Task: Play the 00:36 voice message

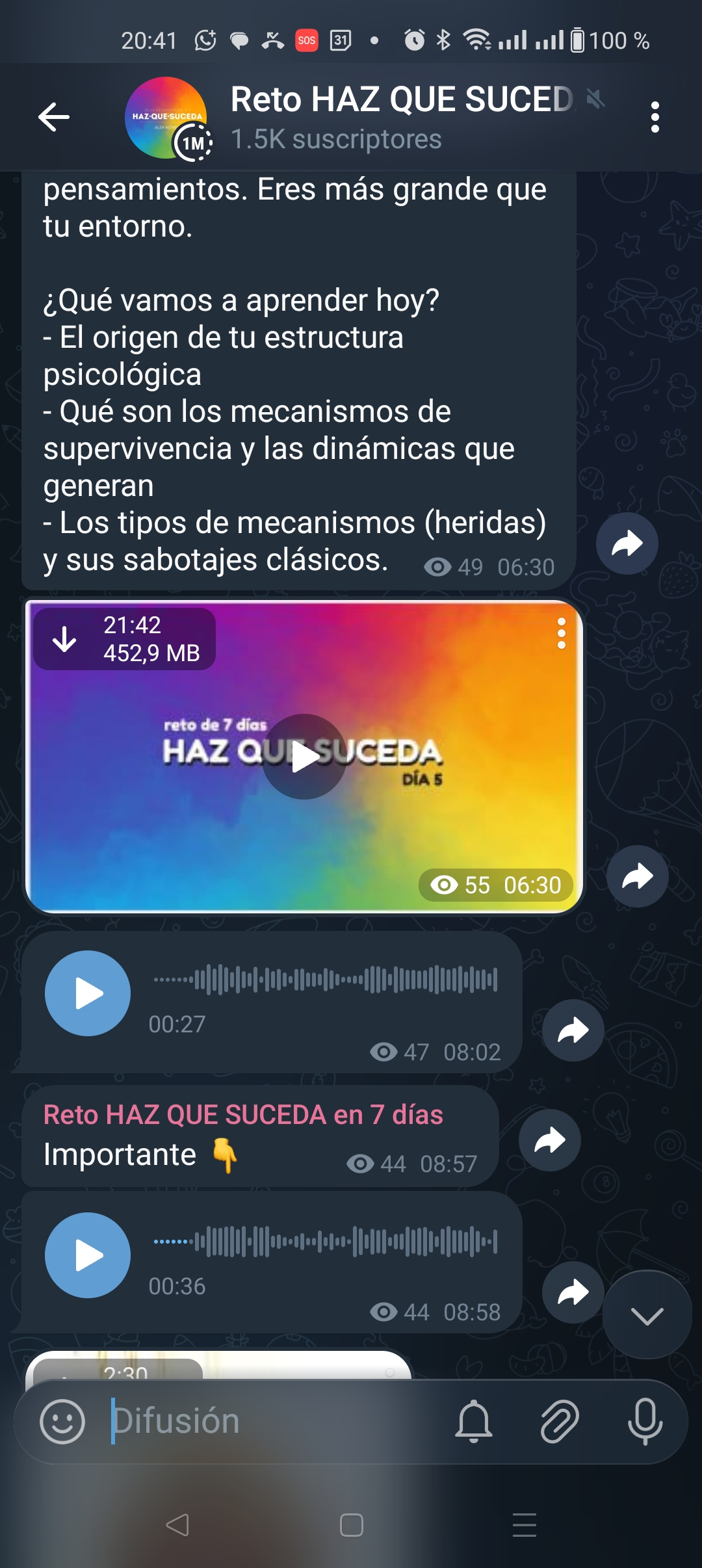Action: [x=88, y=1255]
